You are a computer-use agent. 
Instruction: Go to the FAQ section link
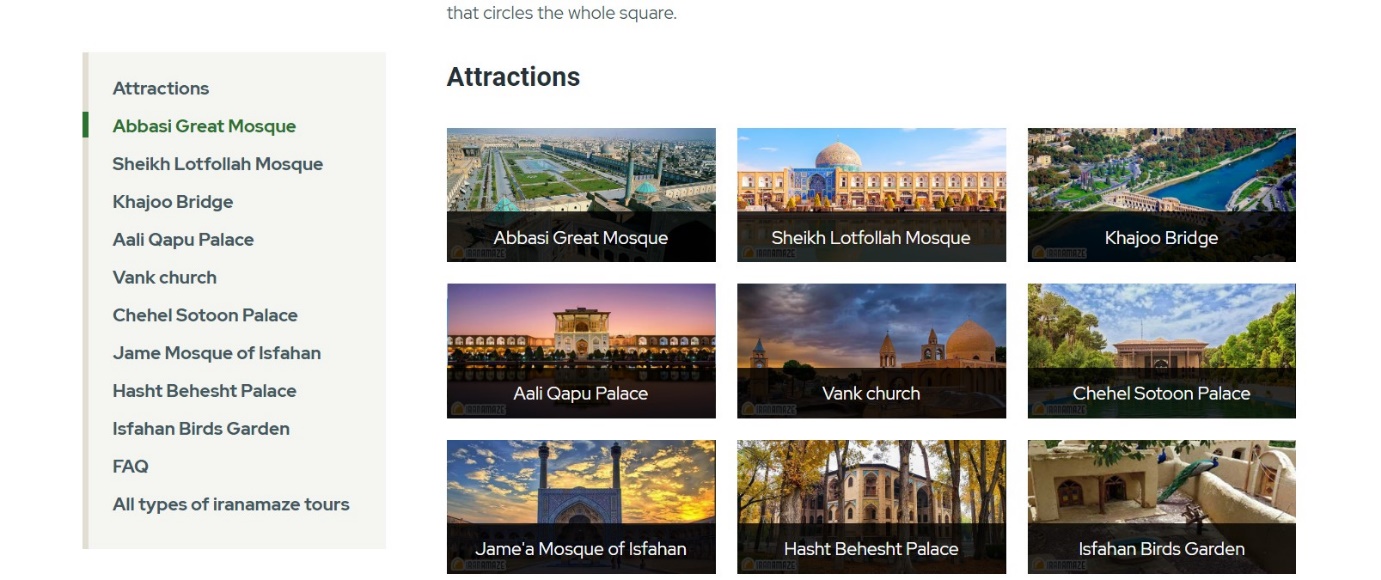pos(130,466)
